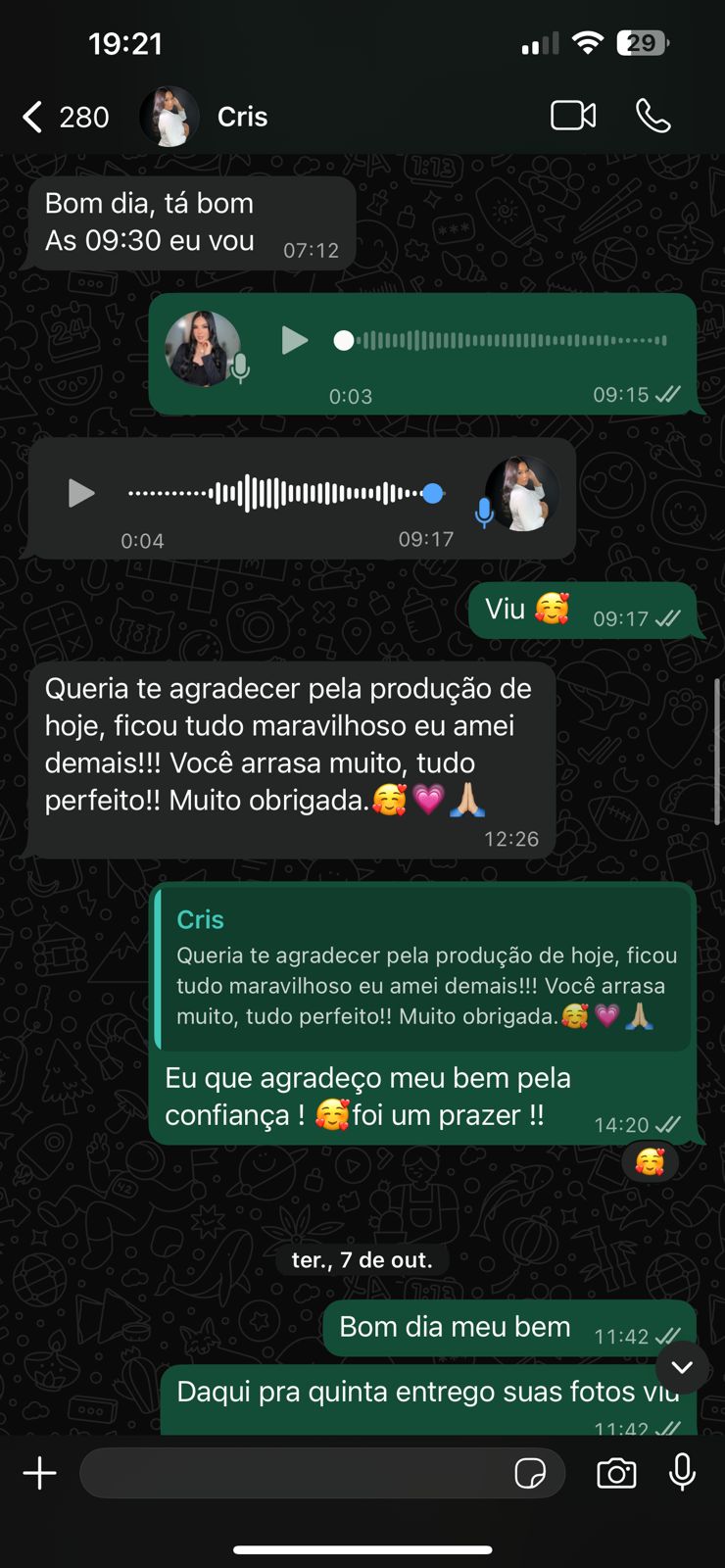This screenshot has height=1568, width=725.
Task: Play the received 0:04 voice message
Action: pos(80,493)
